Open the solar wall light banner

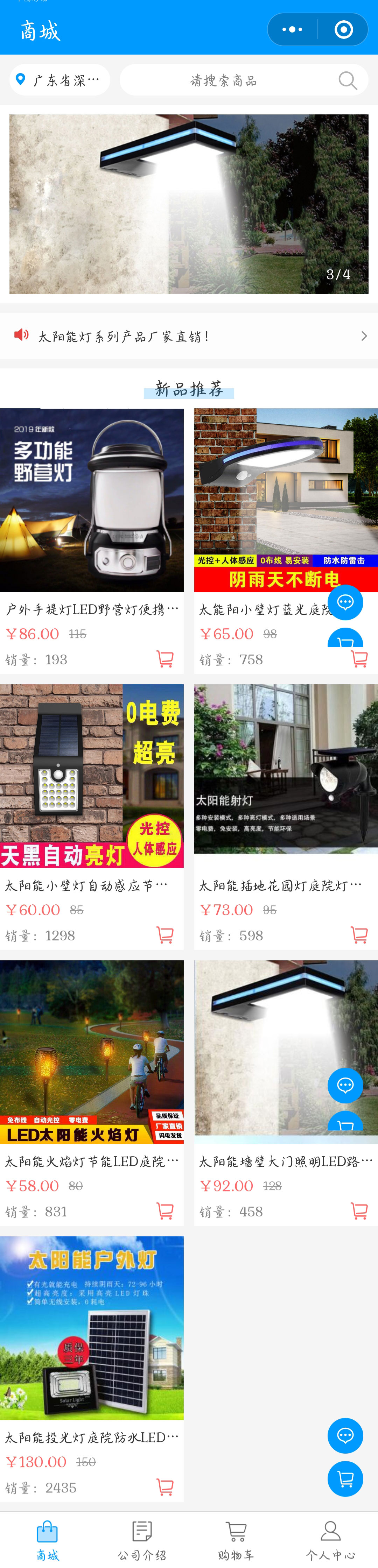pos(189,204)
